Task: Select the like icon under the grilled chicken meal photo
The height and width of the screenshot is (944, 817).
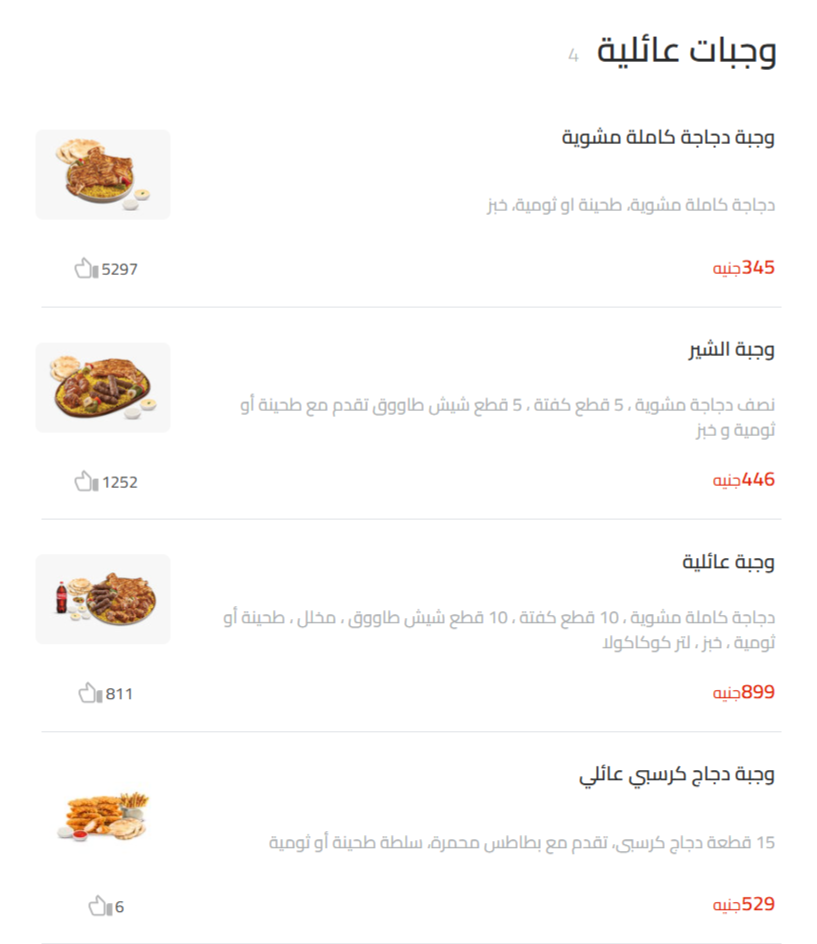Action: tap(86, 268)
